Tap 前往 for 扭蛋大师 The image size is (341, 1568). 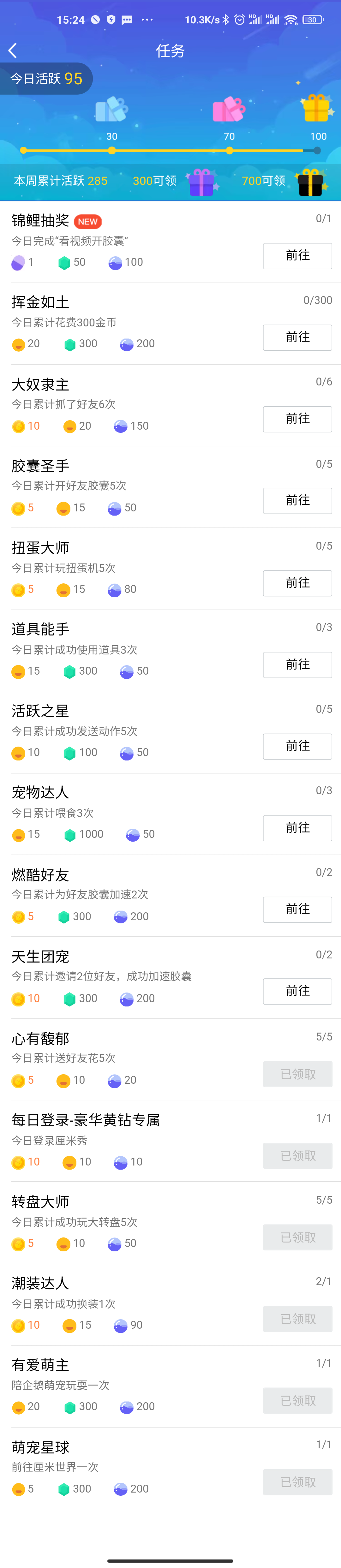[297, 582]
